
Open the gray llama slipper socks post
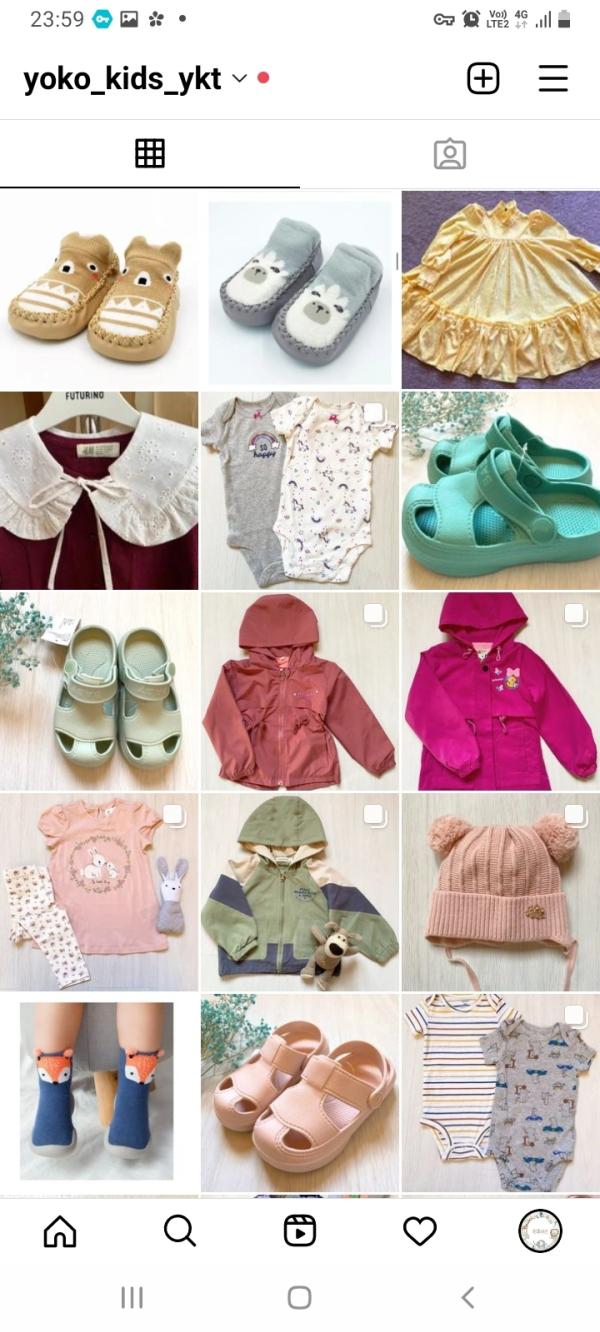click(x=300, y=290)
